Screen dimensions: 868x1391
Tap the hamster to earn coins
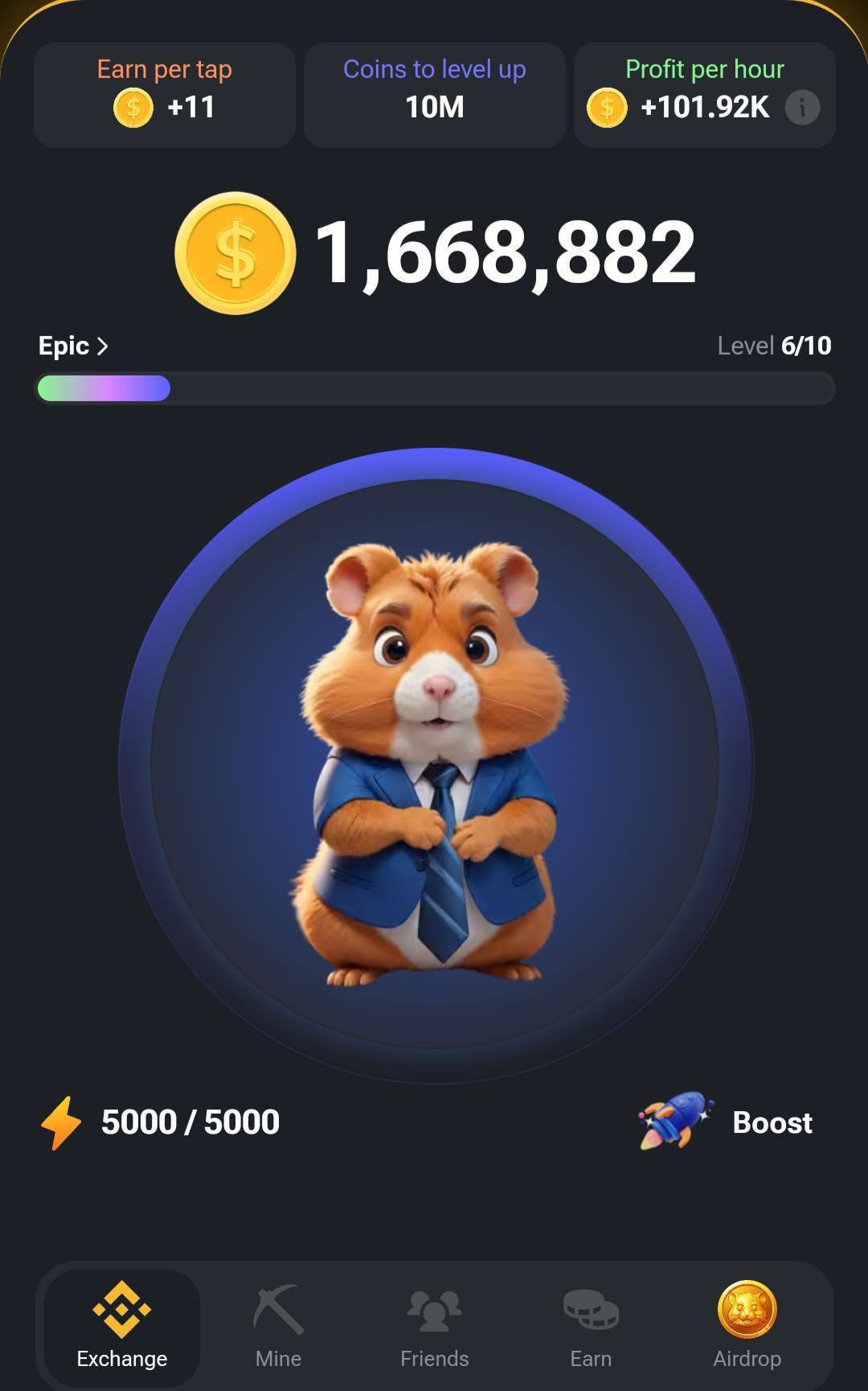pos(435,765)
